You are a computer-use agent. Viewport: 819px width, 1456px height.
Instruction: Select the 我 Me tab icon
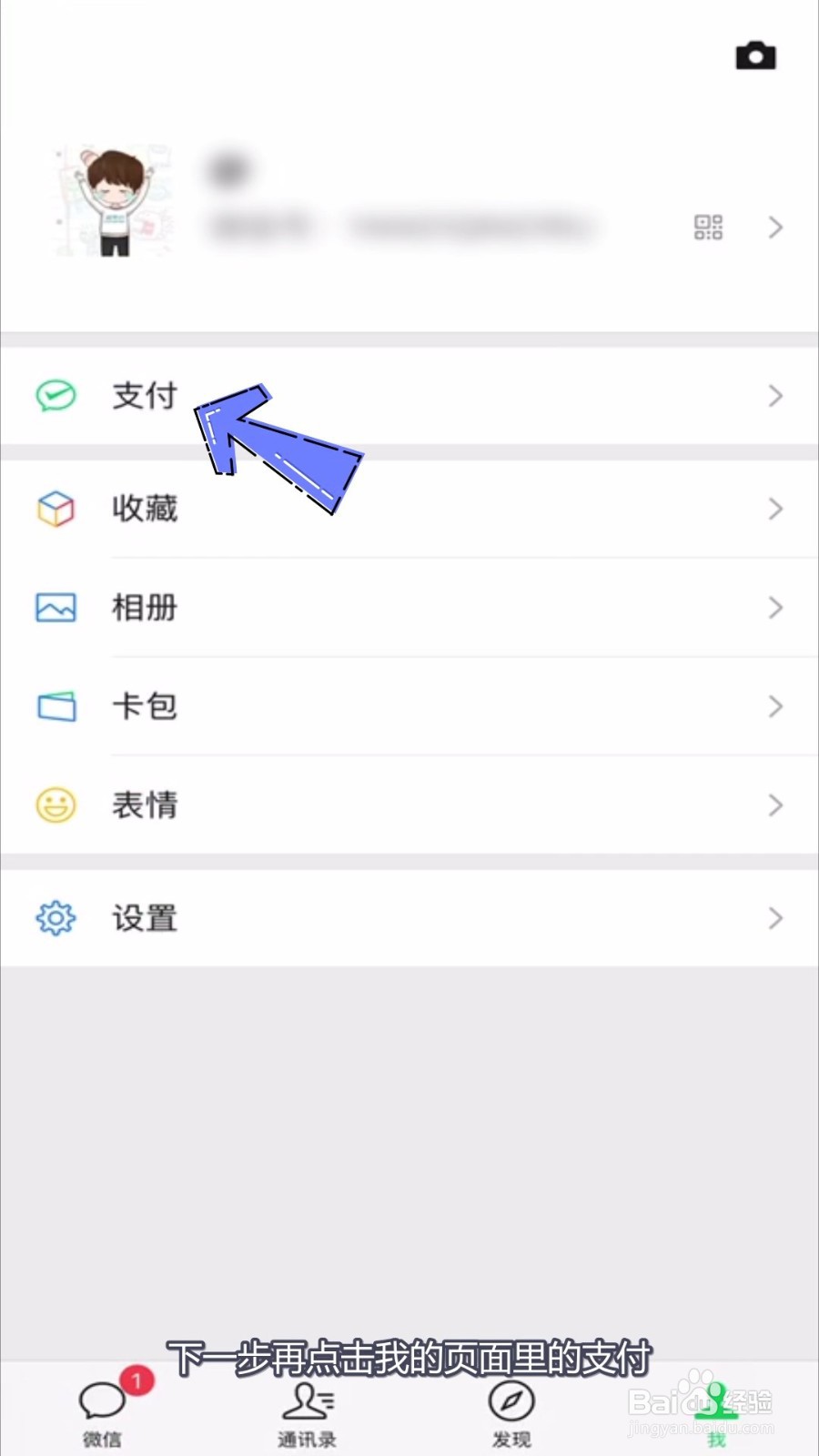click(x=716, y=1406)
